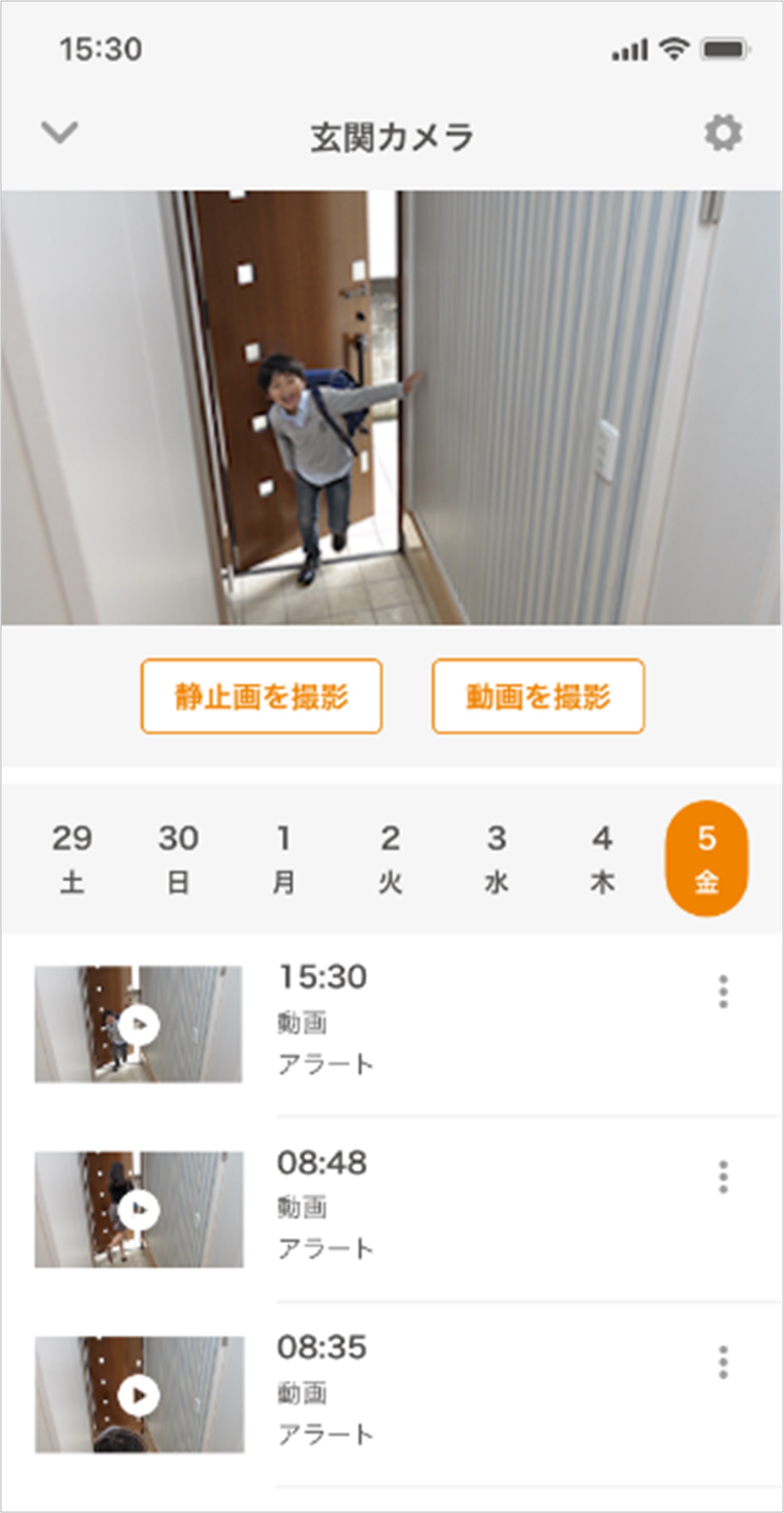This screenshot has width=784, height=1513.
Task: Choose Thursday the 4th
Action: pos(602,858)
